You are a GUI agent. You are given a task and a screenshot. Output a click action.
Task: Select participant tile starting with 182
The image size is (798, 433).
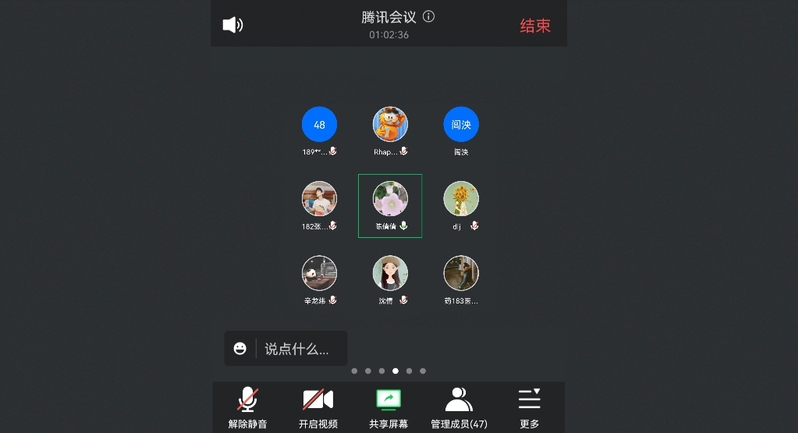coord(319,199)
